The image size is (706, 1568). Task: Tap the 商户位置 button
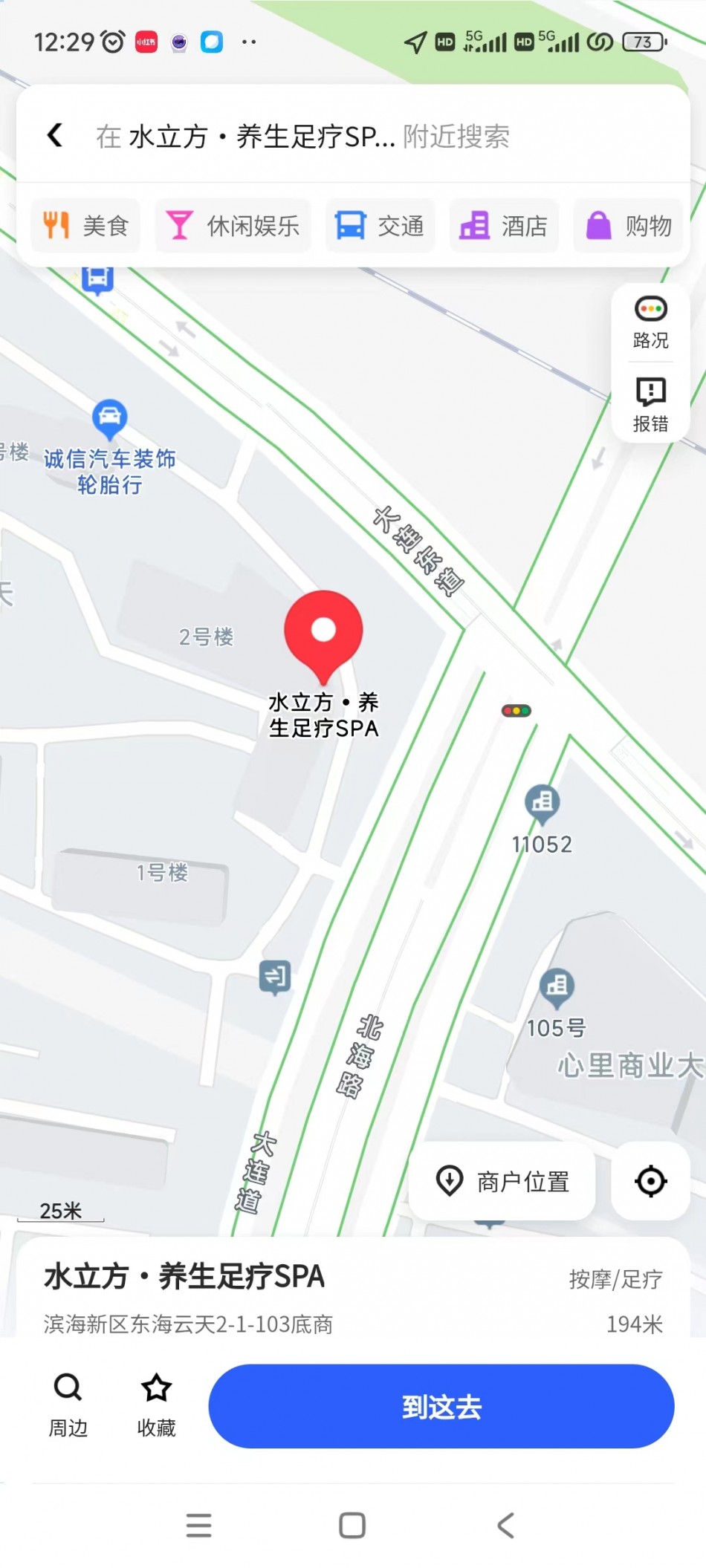click(x=503, y=1181)
